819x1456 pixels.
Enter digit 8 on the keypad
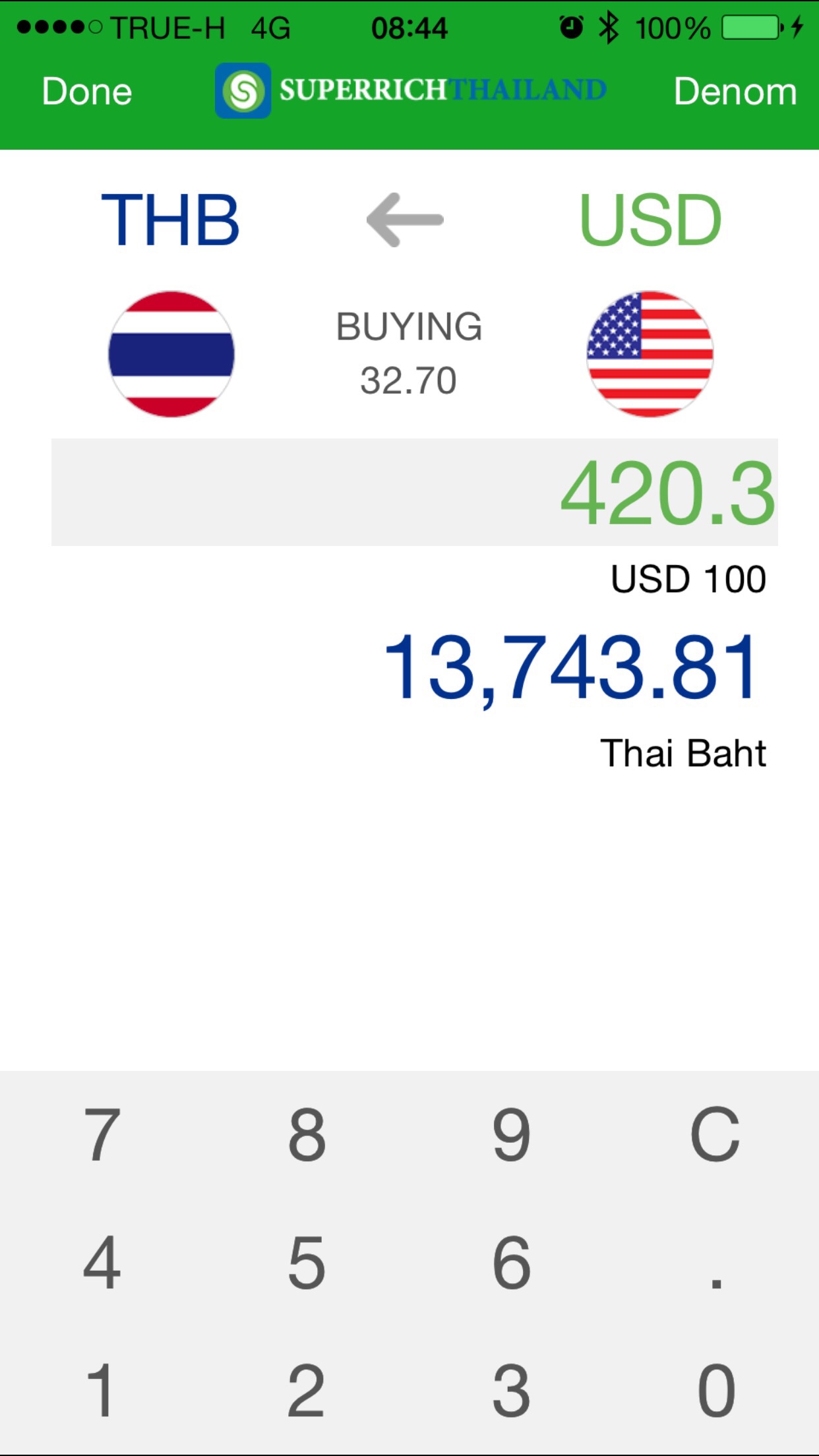pos(307,1134)
